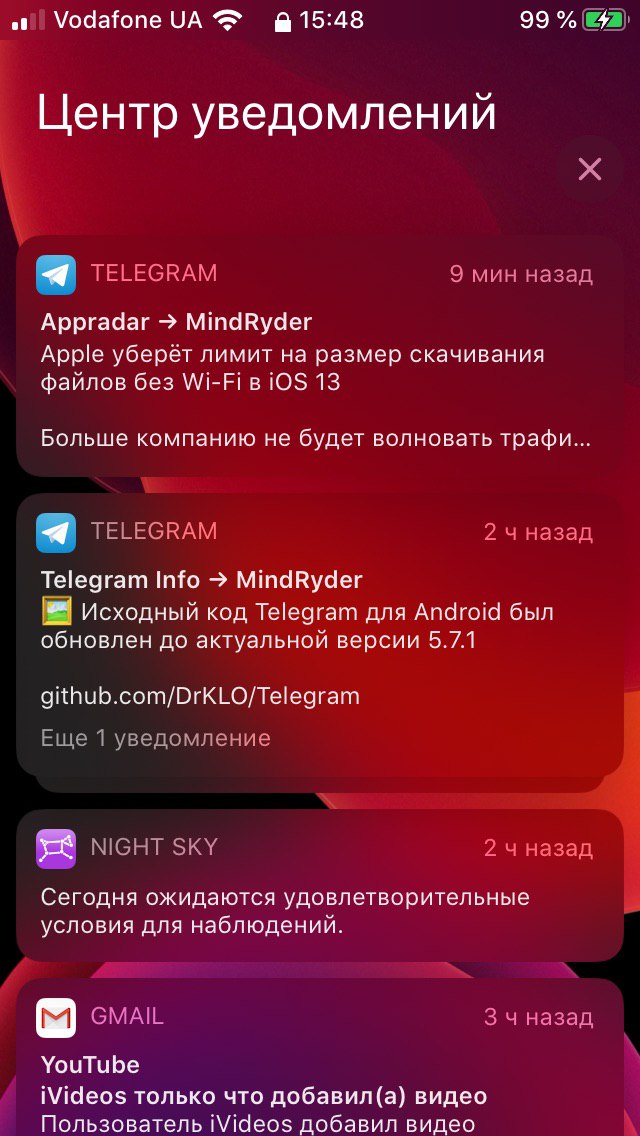The width and height of the screenshot is (640, 1136).
Task: Open the Night Sky observing conditions notification
Action: click(320, 885)
